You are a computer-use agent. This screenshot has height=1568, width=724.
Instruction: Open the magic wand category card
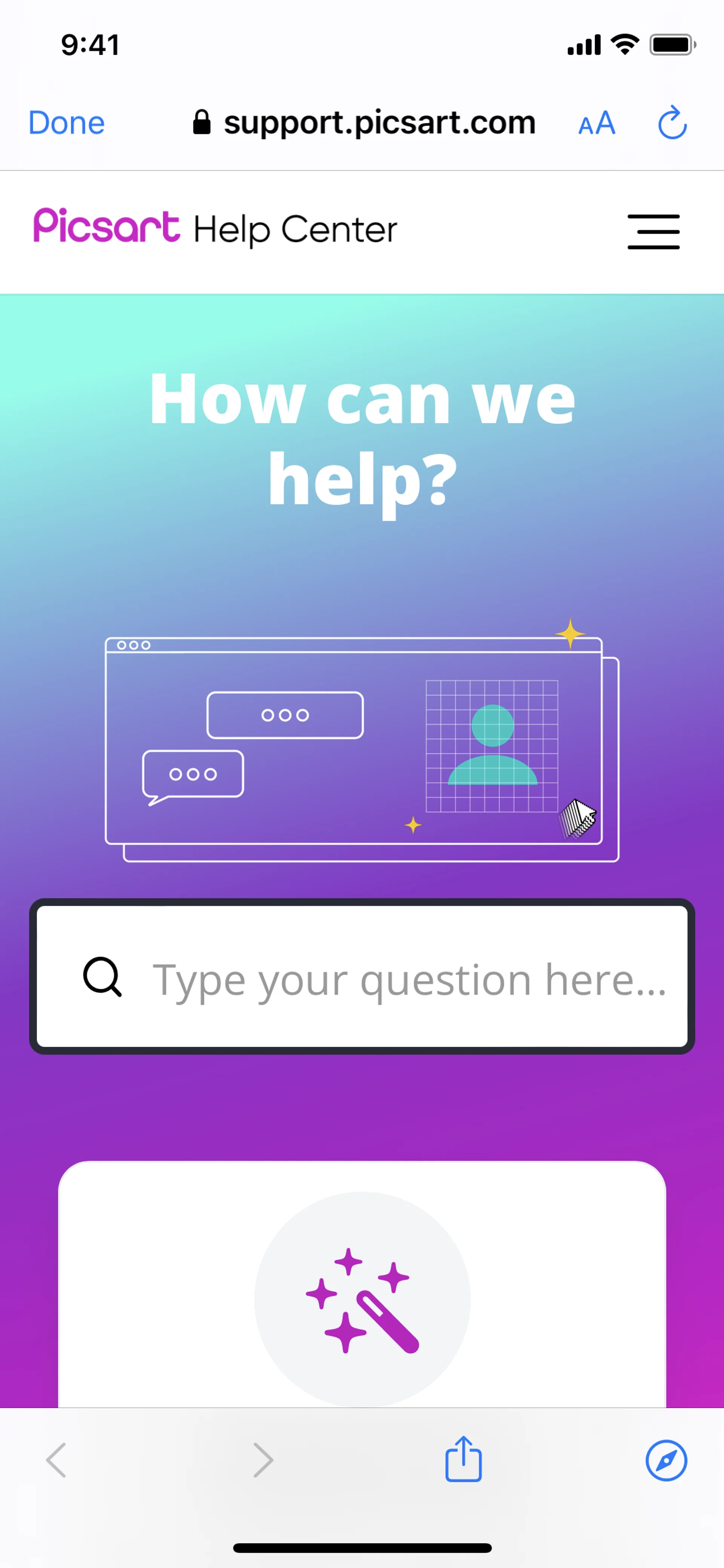362,1296
